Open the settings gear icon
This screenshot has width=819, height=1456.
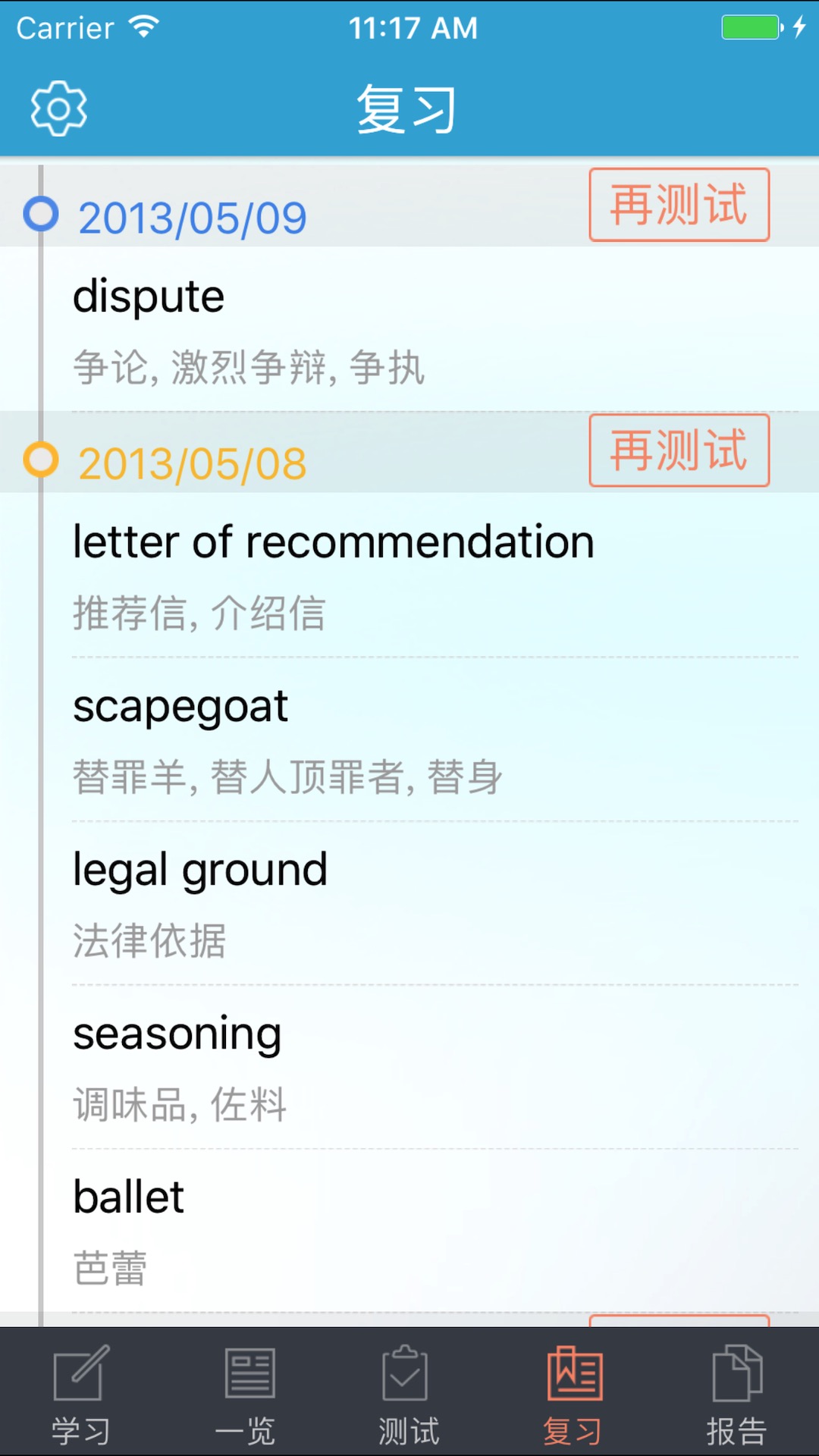pos(58,109)
